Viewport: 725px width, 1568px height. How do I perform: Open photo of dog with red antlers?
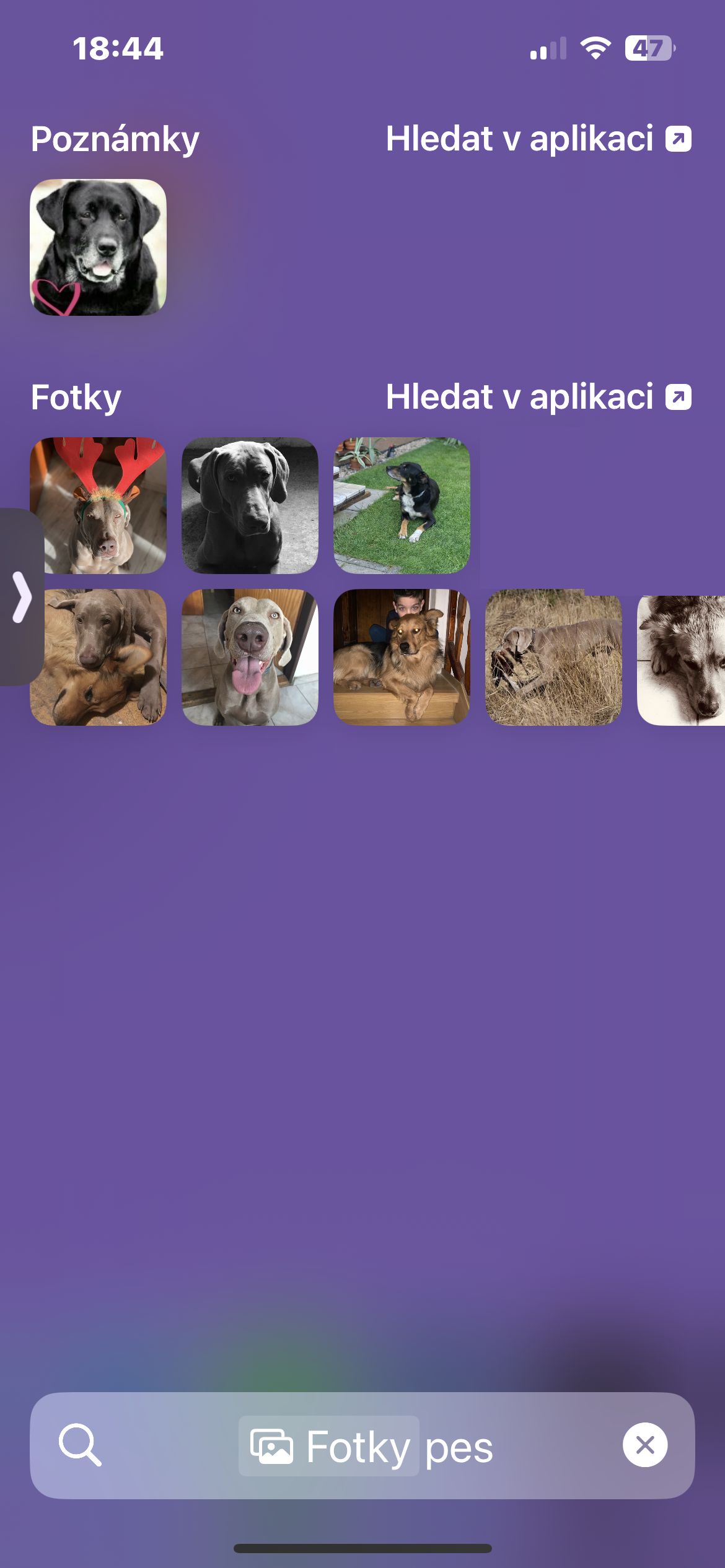point(98,505)
